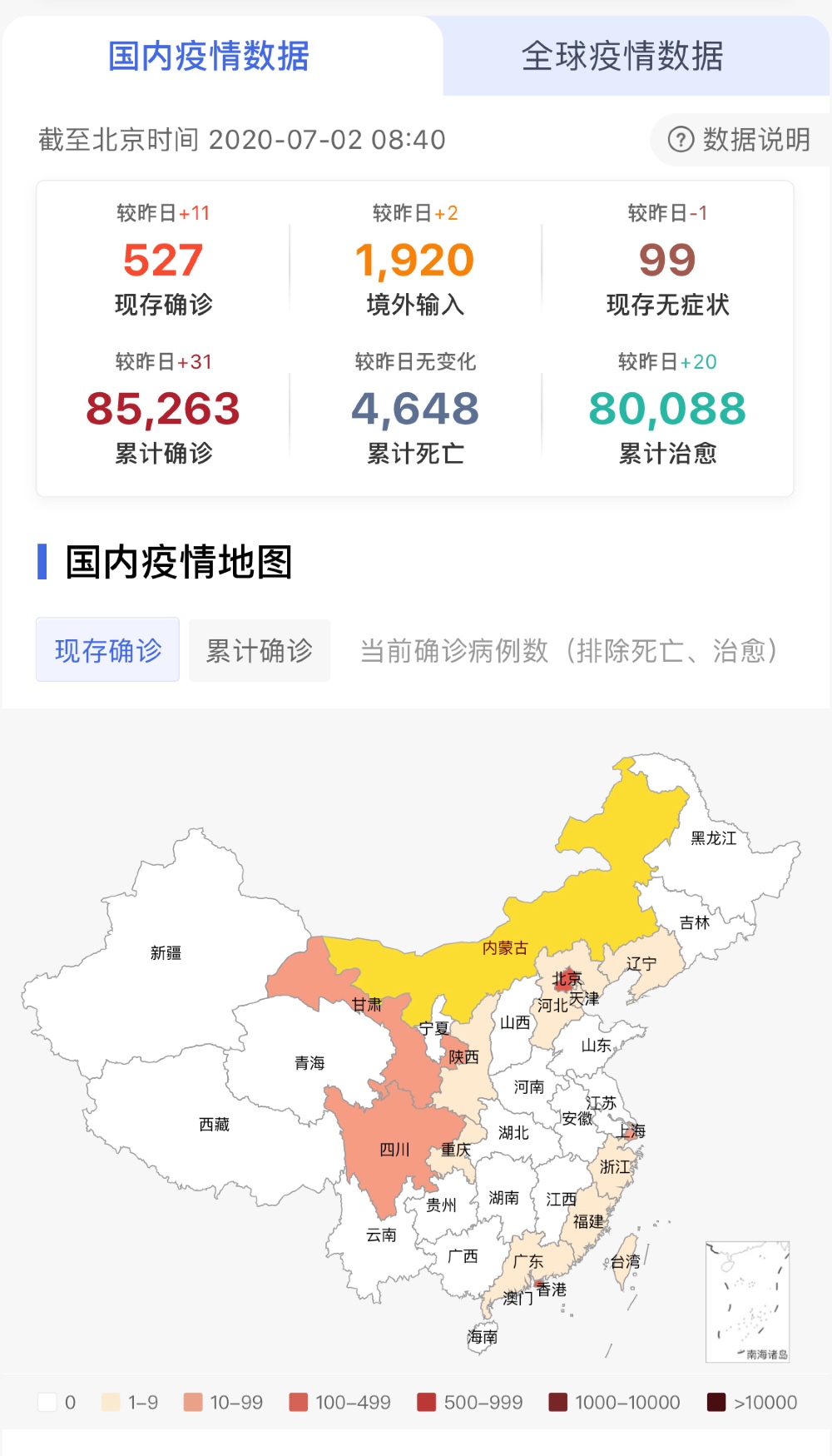
Task: Click the 85,263 累计确诊 statistic
Action: 163,410
